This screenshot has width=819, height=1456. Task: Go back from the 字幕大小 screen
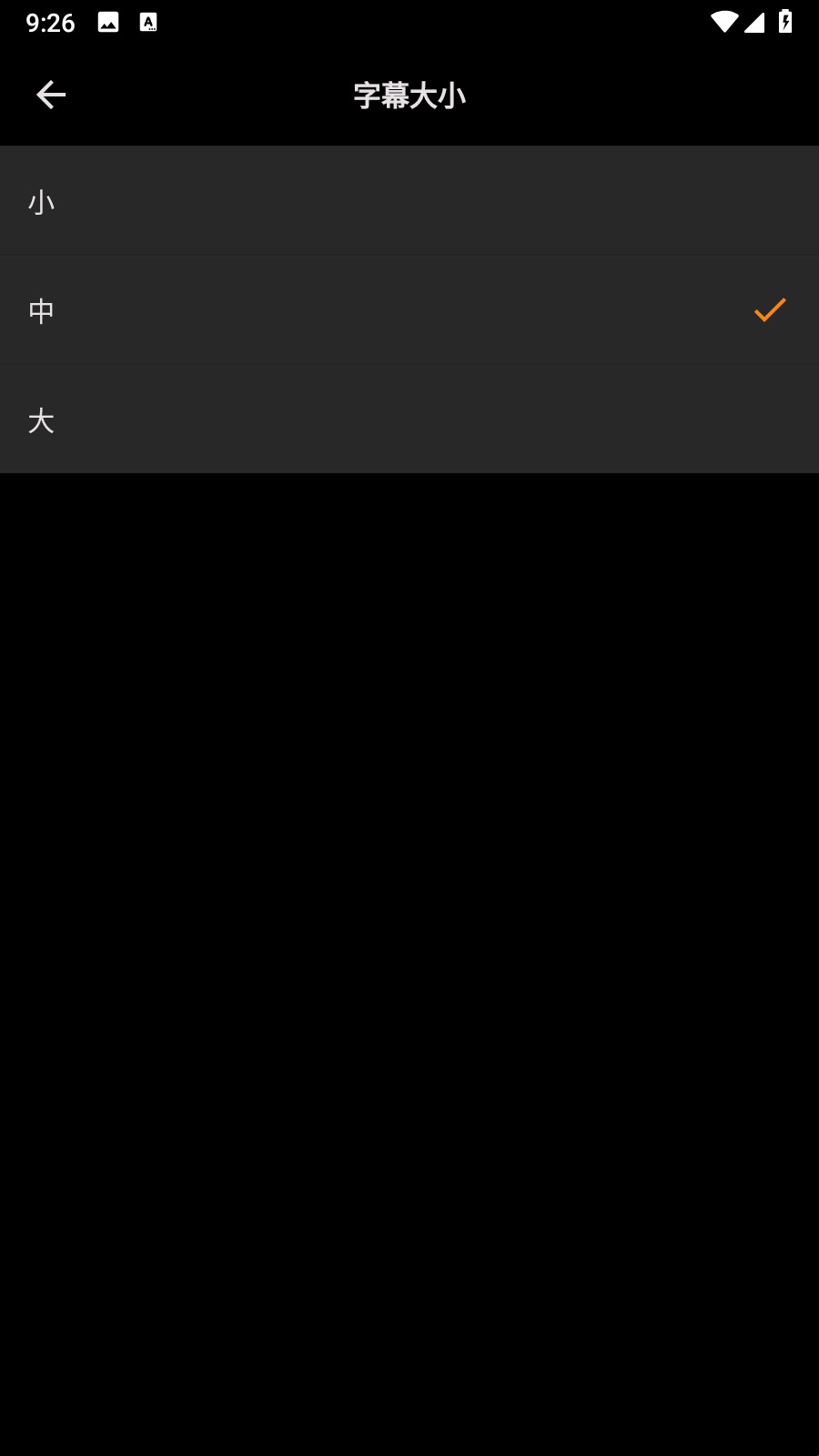pos(51,95)
